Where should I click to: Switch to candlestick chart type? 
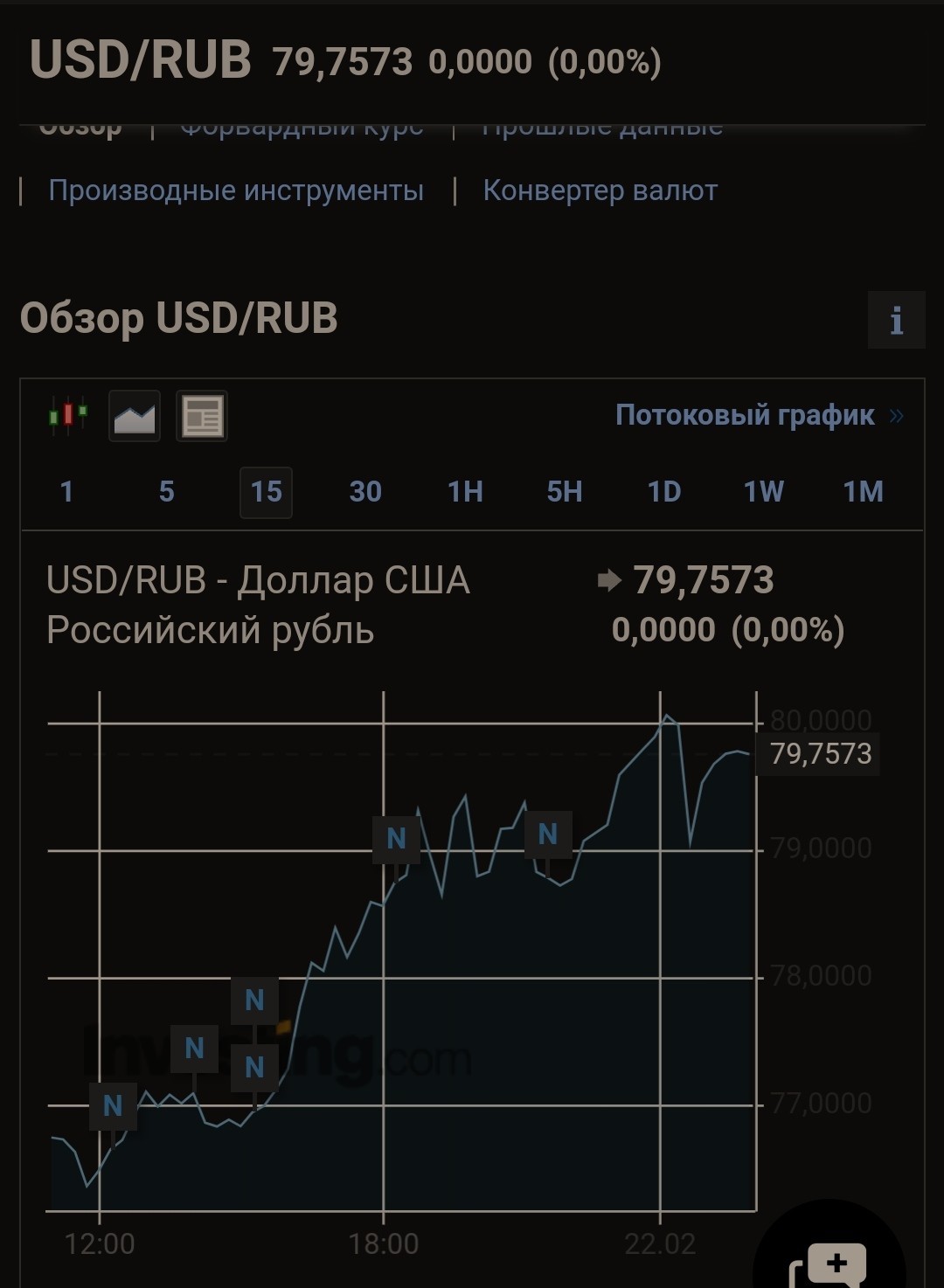tap(68, 415)
